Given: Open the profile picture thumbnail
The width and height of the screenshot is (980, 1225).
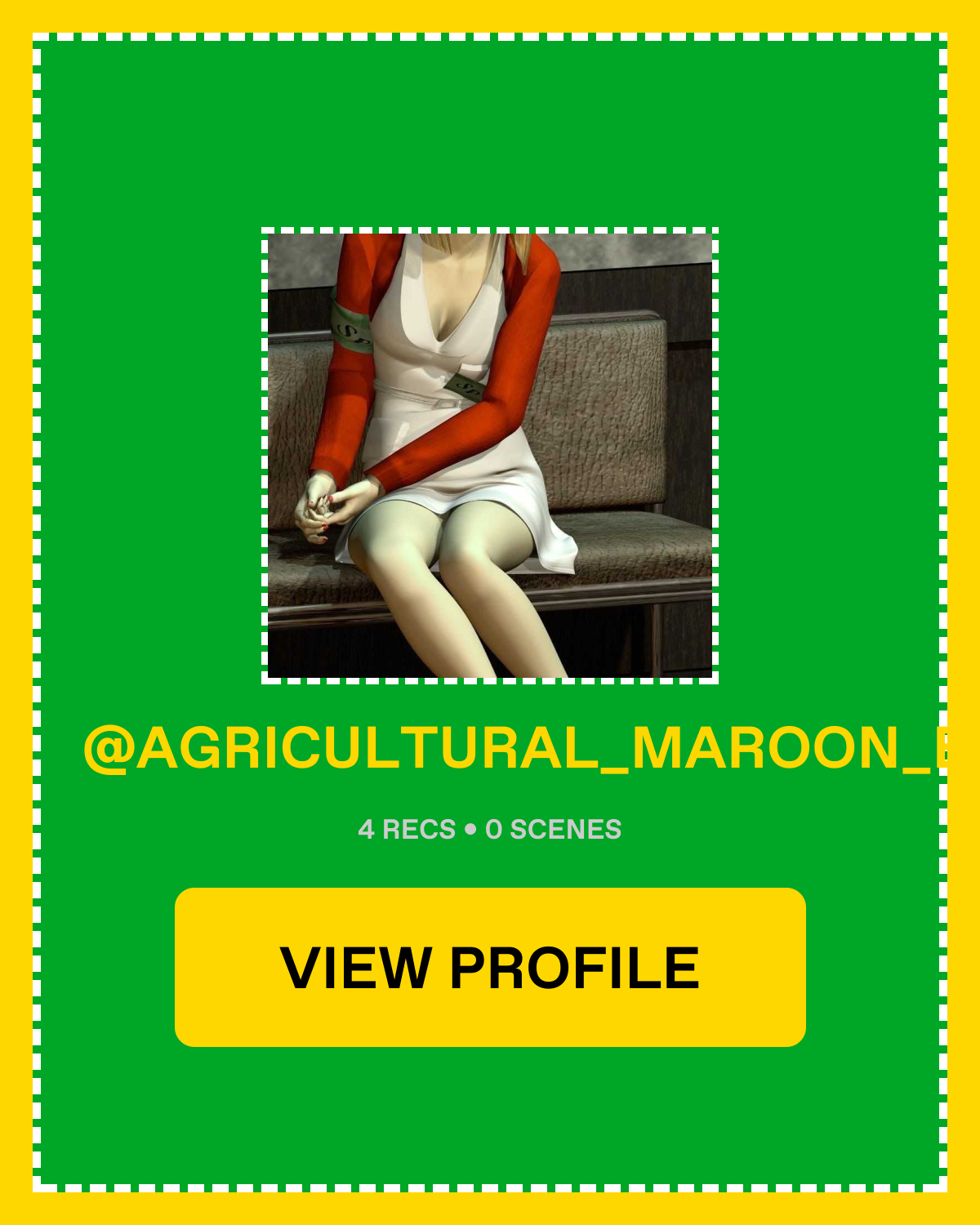Looking at the screenshot, I should (x=490, y=456).
